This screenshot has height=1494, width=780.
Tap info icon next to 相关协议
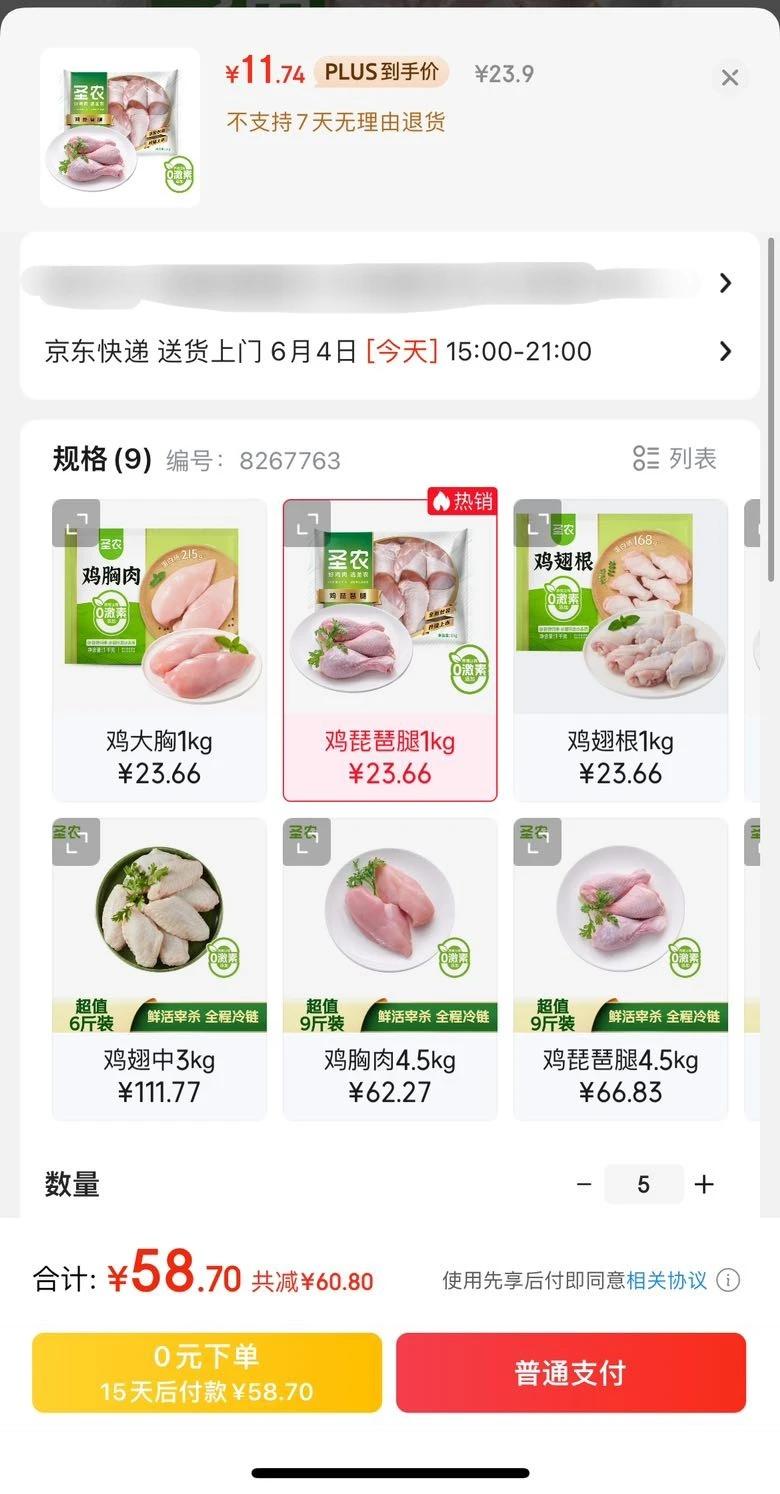[729, 1280]
